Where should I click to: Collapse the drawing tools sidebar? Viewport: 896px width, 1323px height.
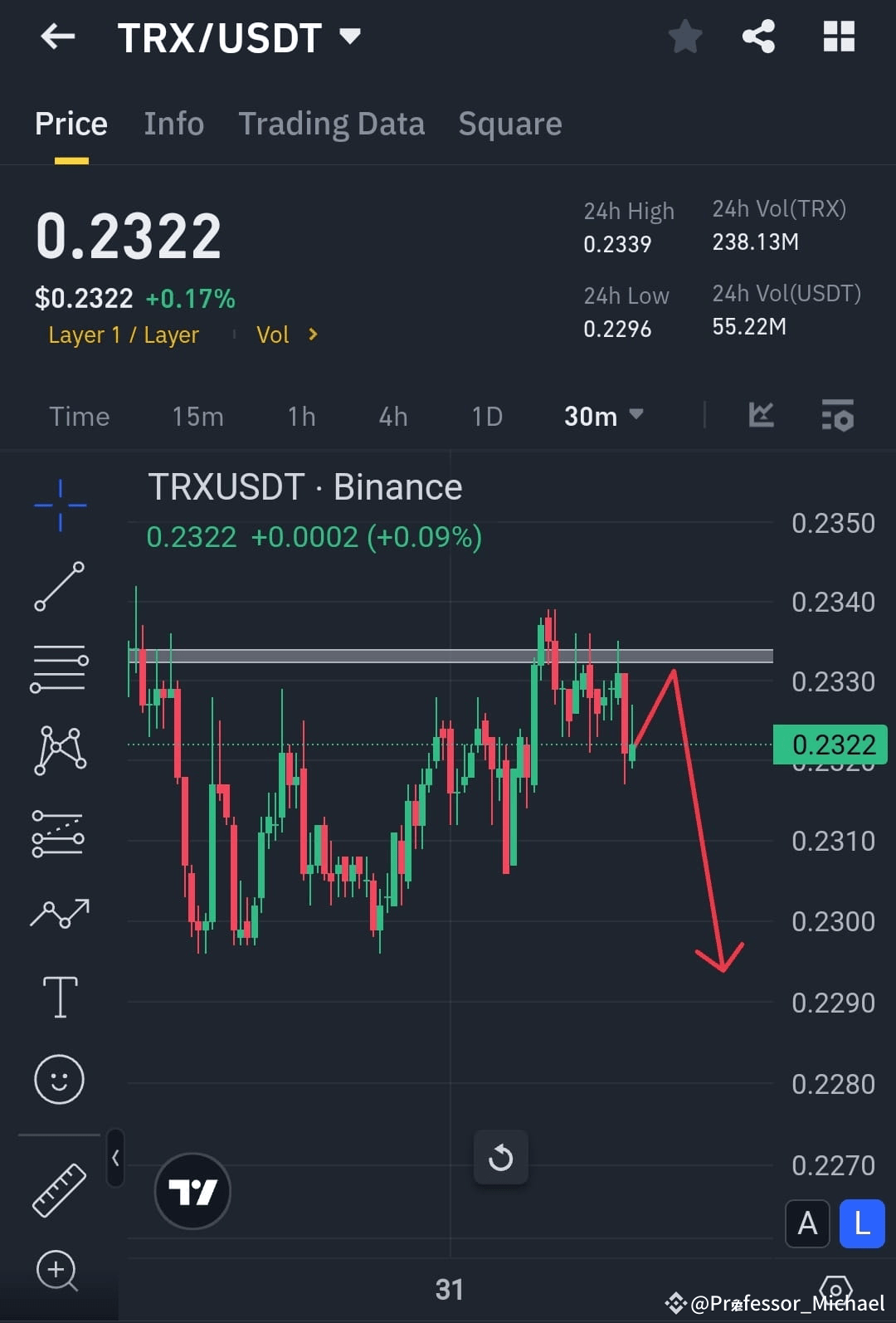pos(114,1159)
